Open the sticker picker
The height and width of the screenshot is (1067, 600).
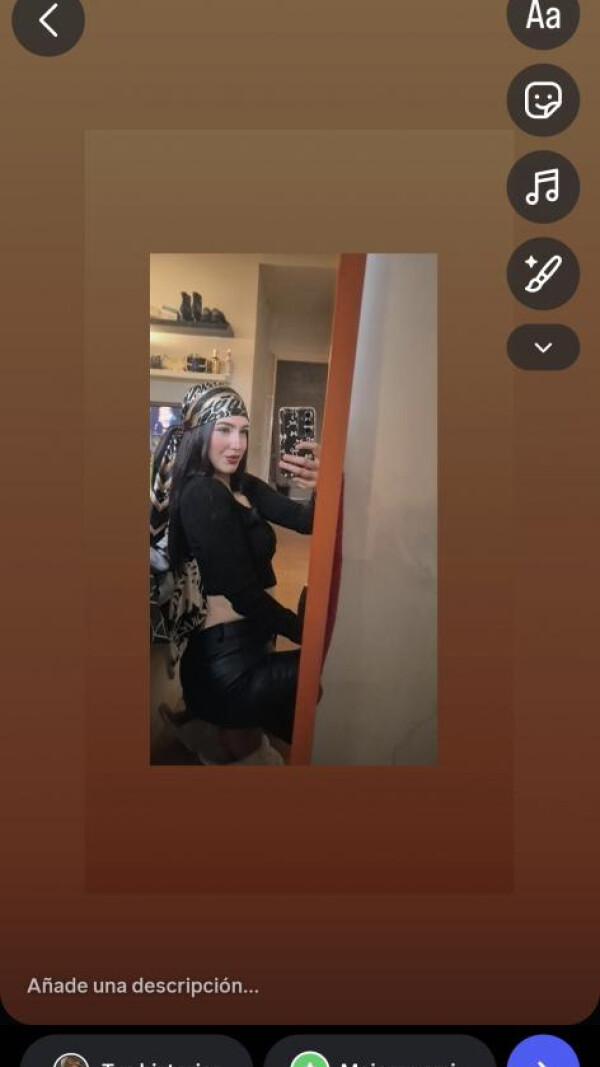coord(543,100)
